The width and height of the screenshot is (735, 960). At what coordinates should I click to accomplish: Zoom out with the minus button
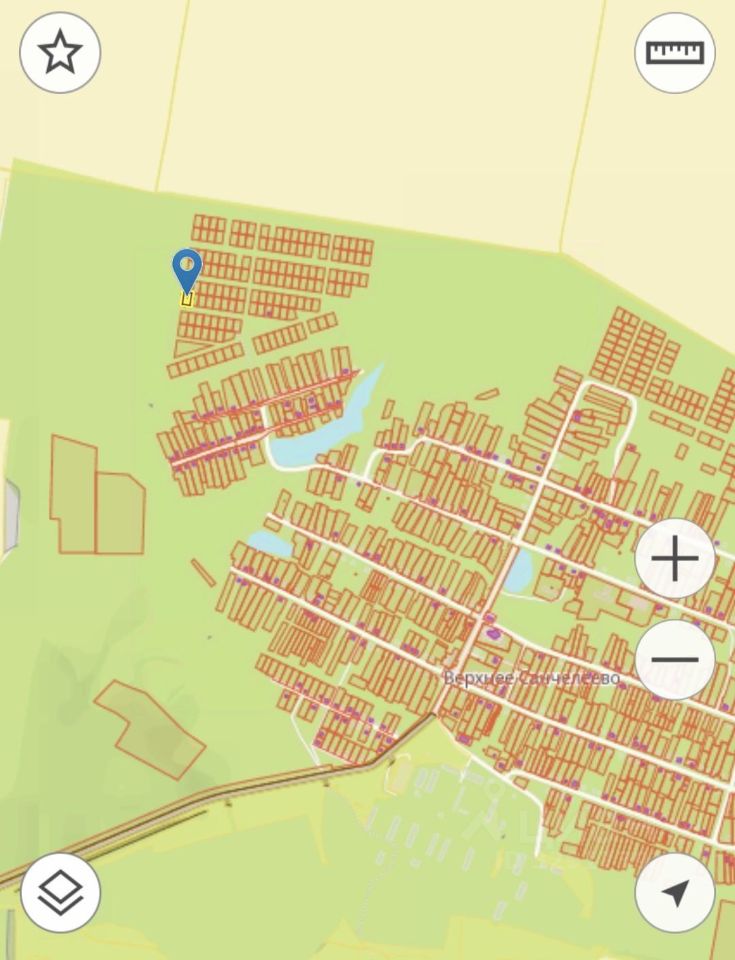(x=675, y=660)
